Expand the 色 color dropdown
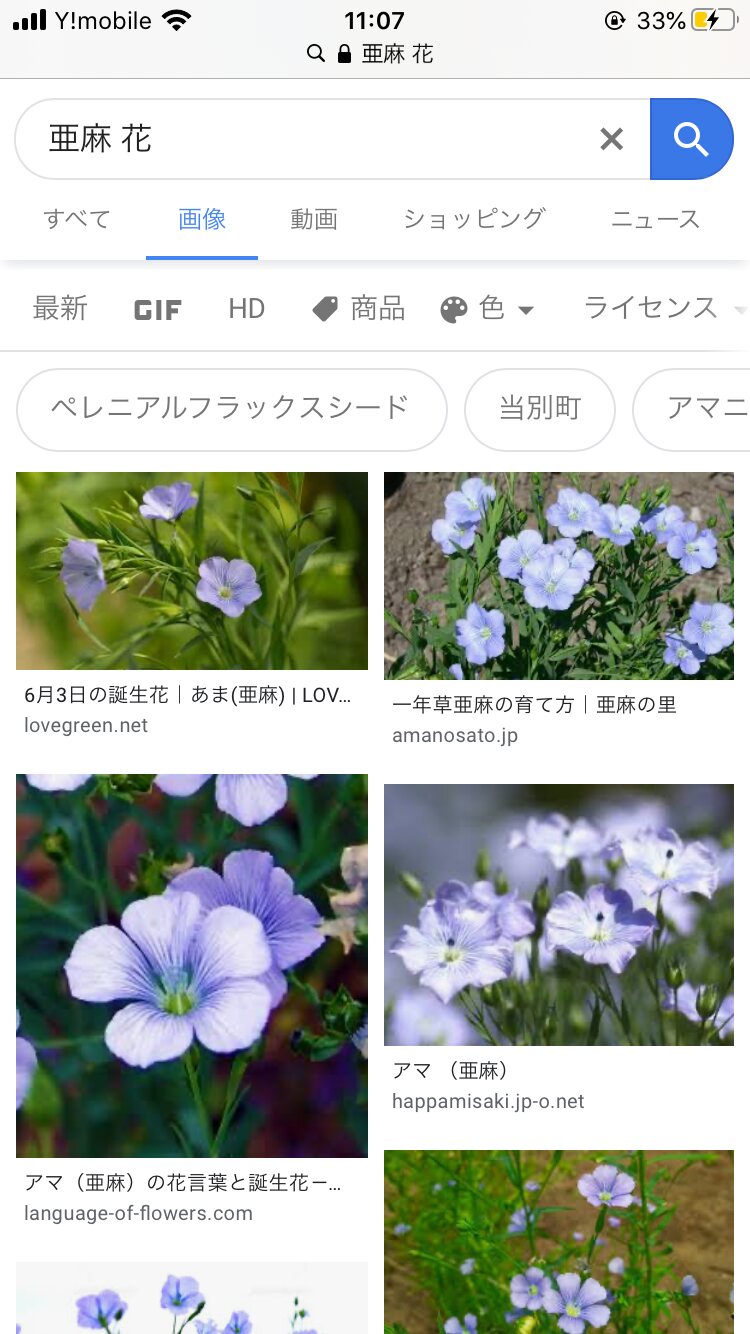 [488, 308]
